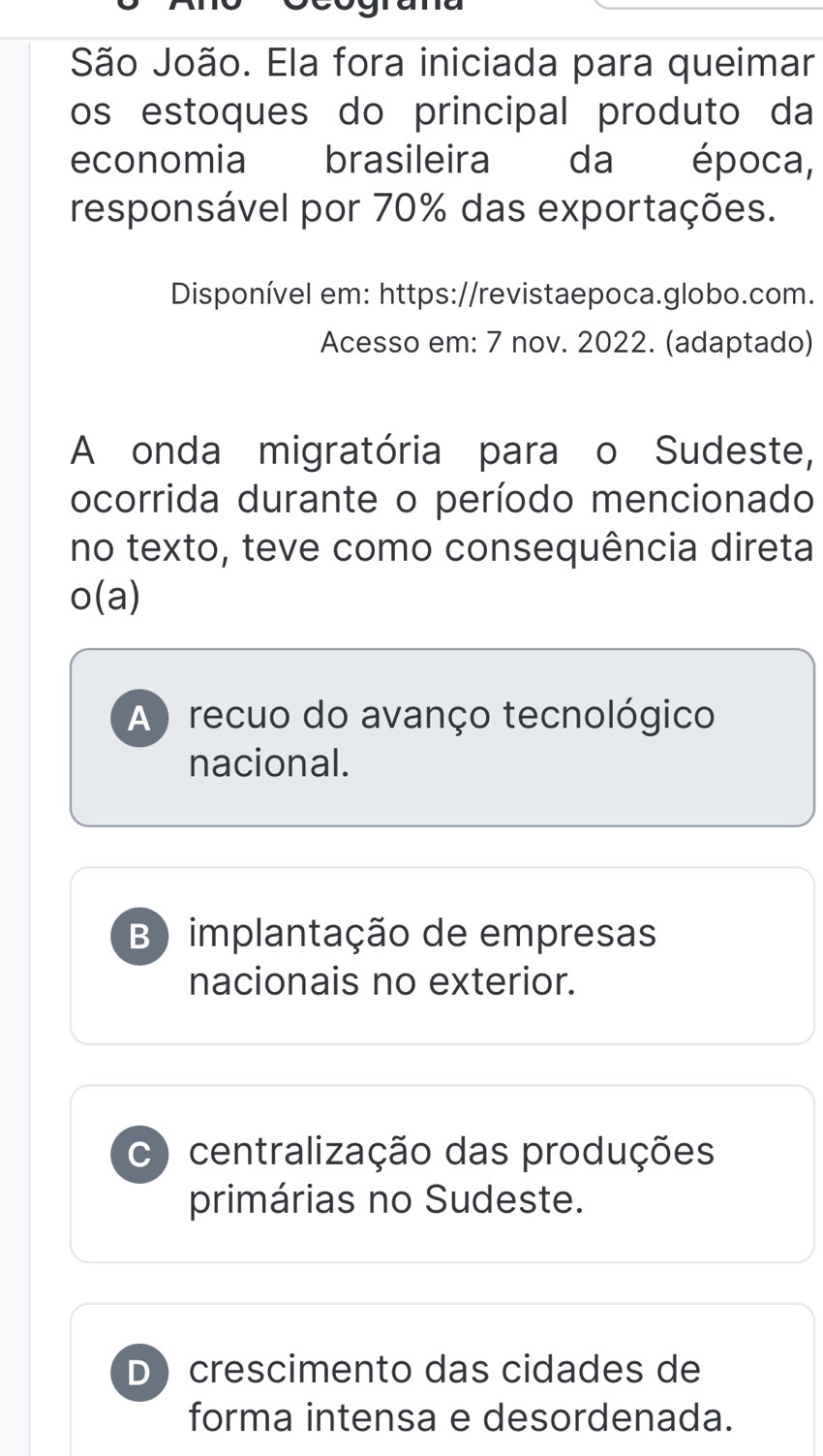The height and width of the screenshot is (1456, 823).
Task: Mark answer D: crescimento das cidades intensa e desordenada
Action: pos(442,1392)
